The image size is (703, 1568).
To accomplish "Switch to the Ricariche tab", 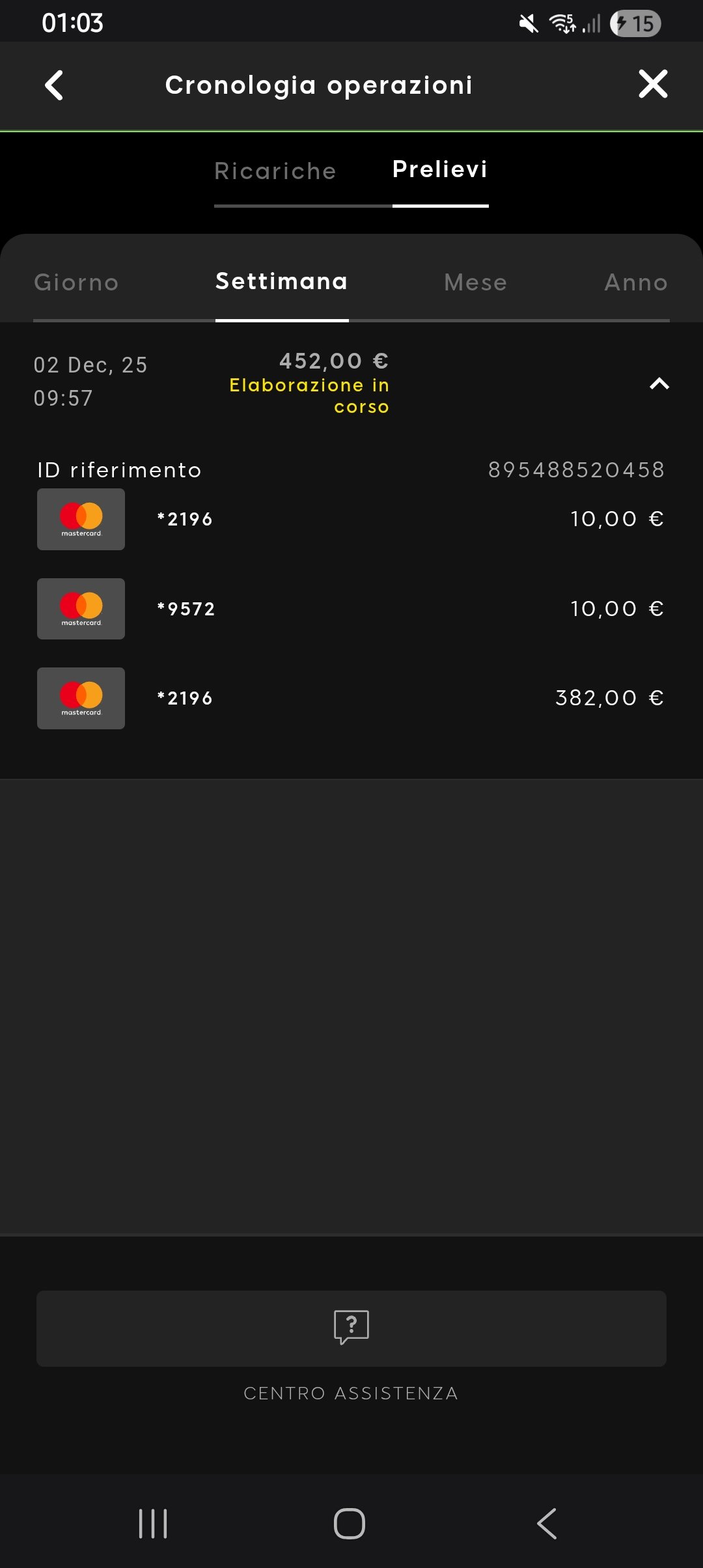I will pyautogui.click(x=275, y=171).
